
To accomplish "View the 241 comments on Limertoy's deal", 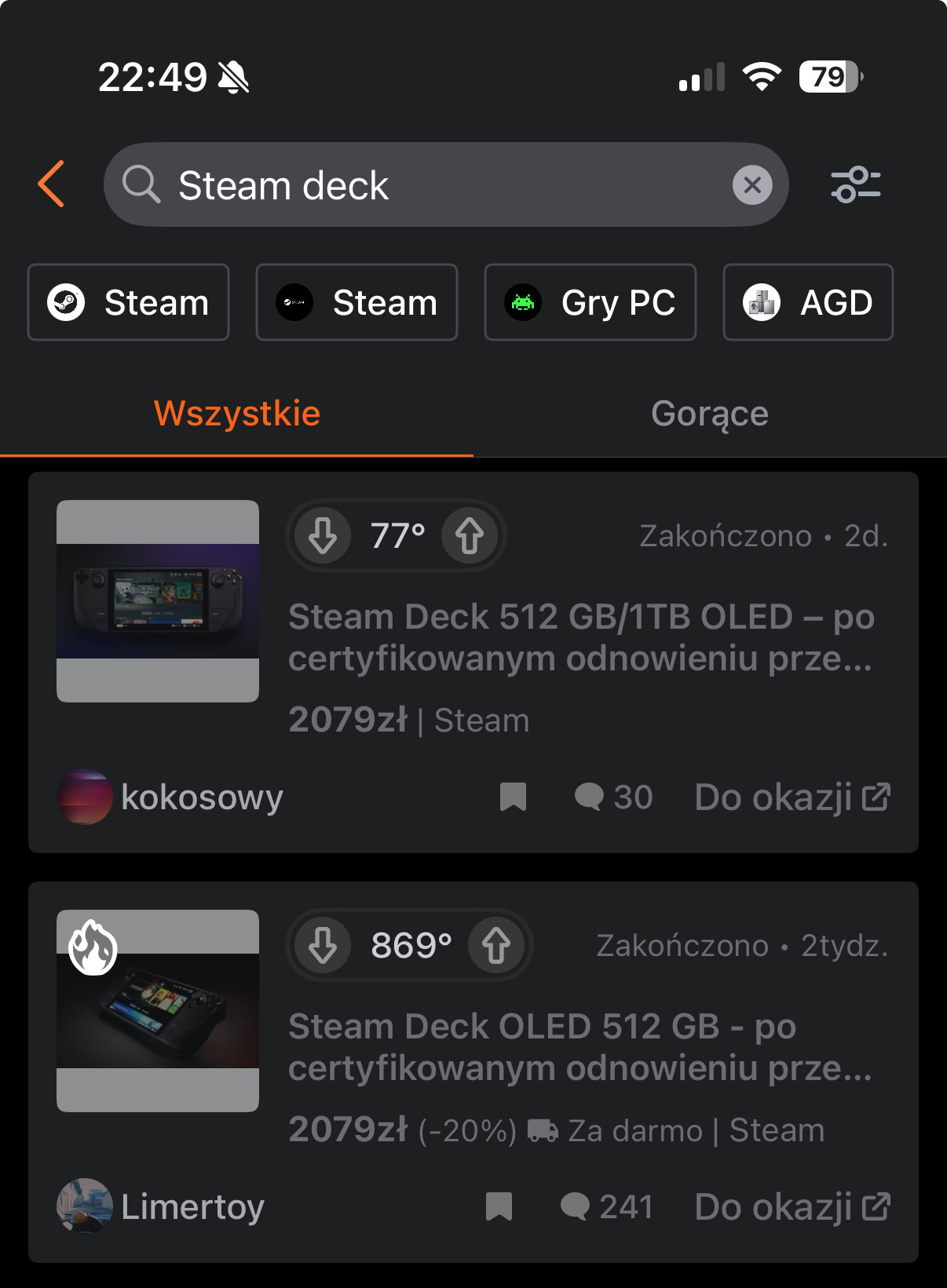I will coord(606,1206).
